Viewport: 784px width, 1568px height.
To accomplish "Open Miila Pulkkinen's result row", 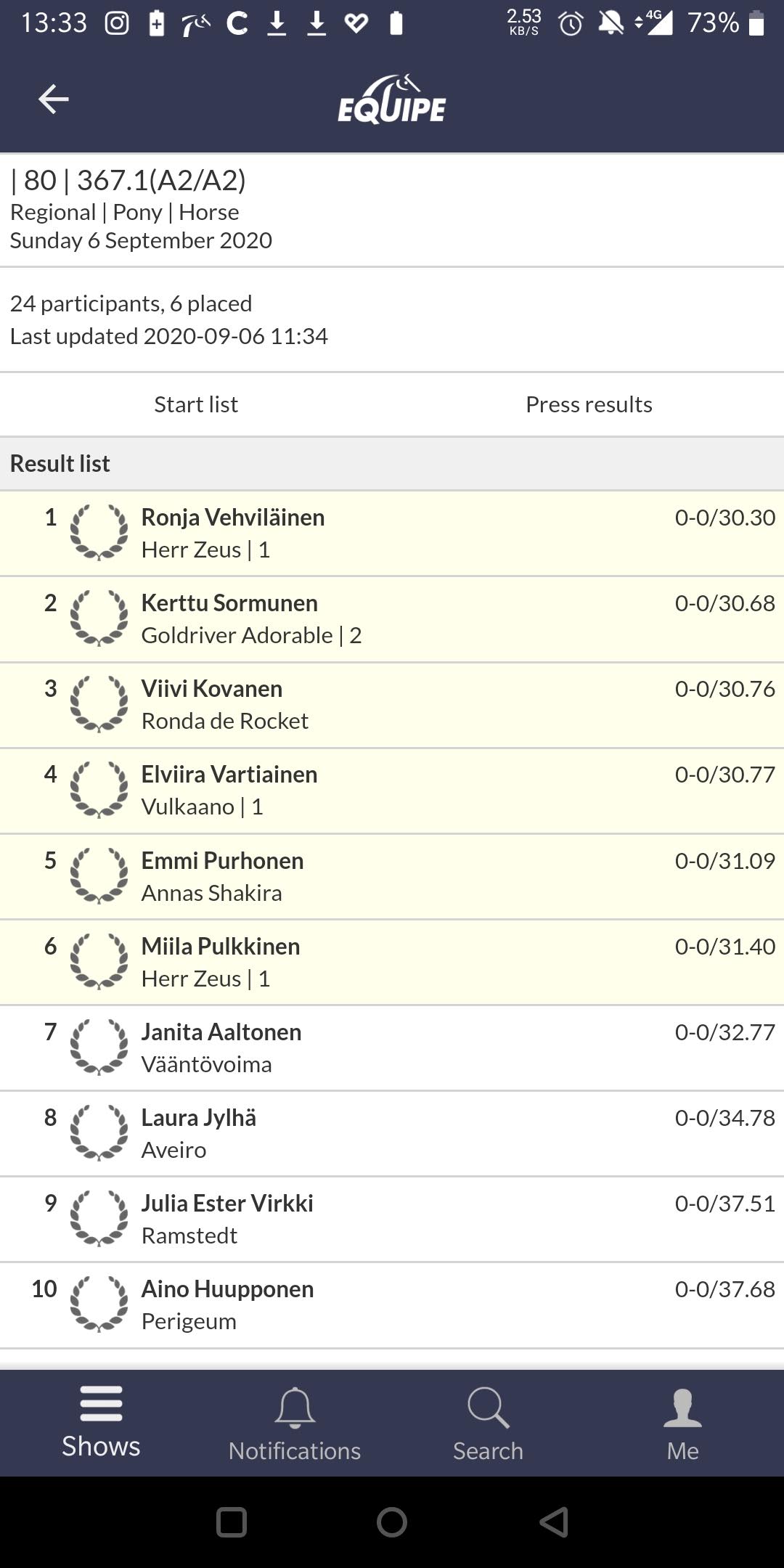I will pyautogui.click(x=392, y=962).
